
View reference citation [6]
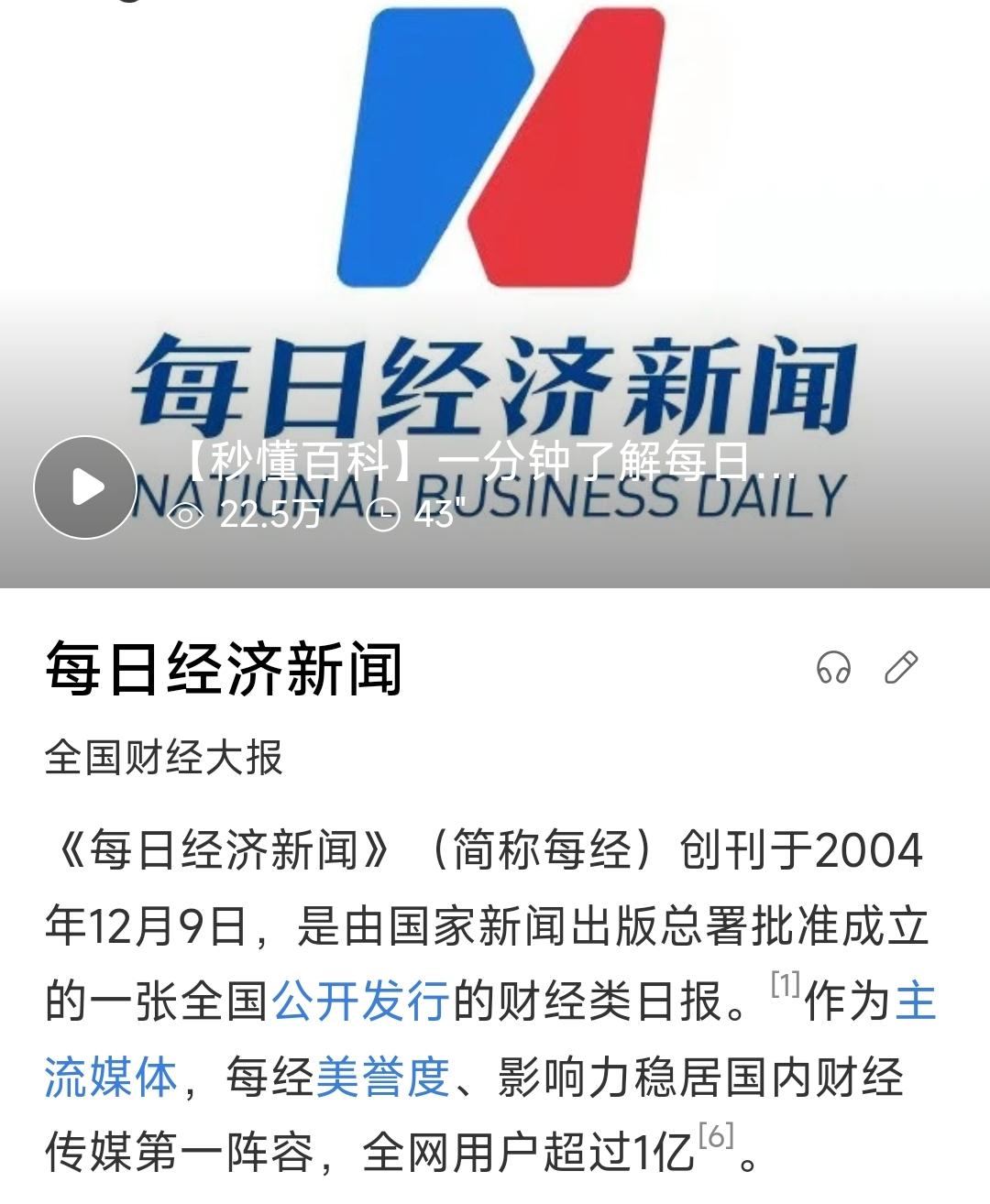pos(715,1137)
